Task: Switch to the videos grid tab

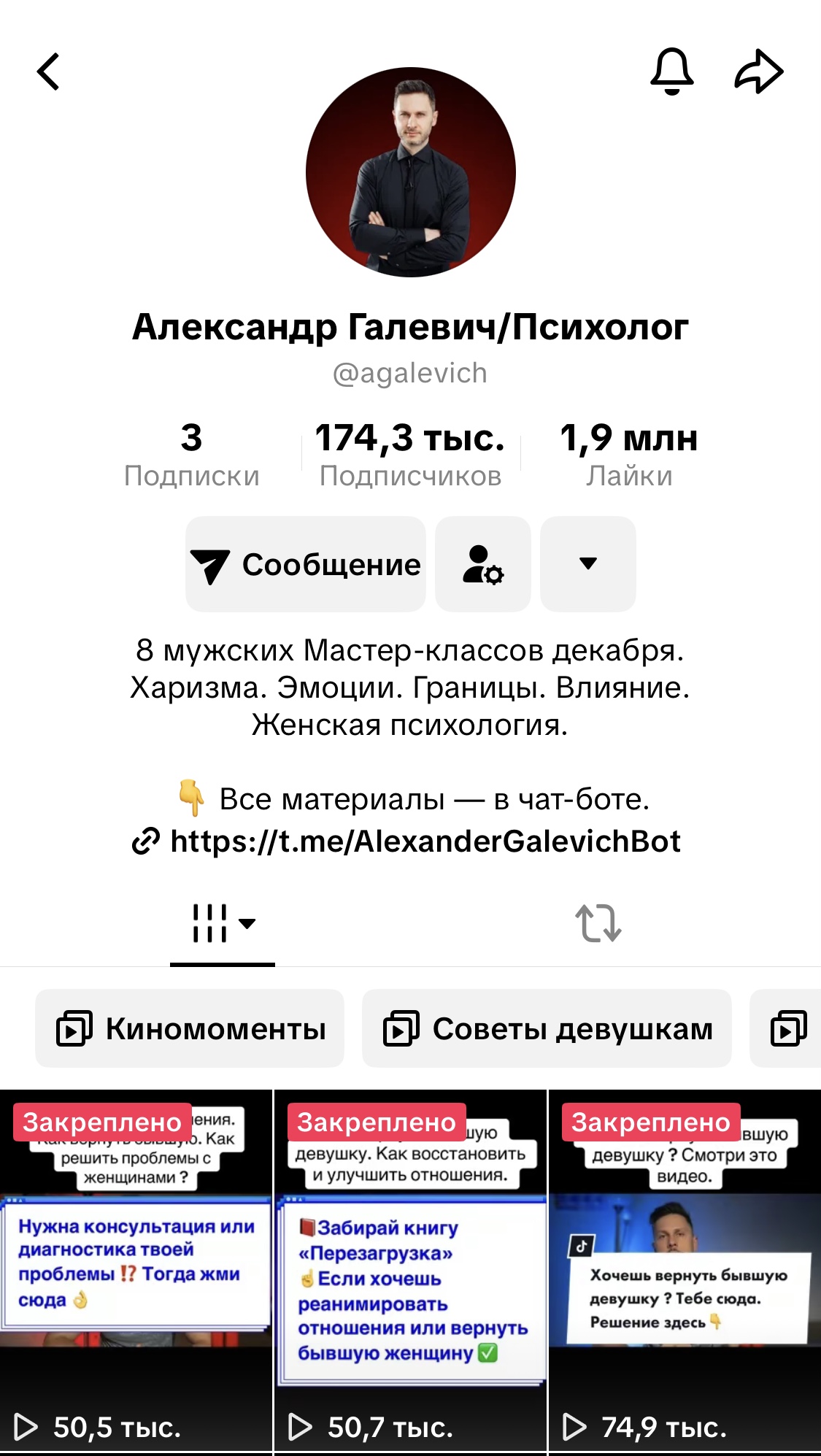Action: (222, 923)
